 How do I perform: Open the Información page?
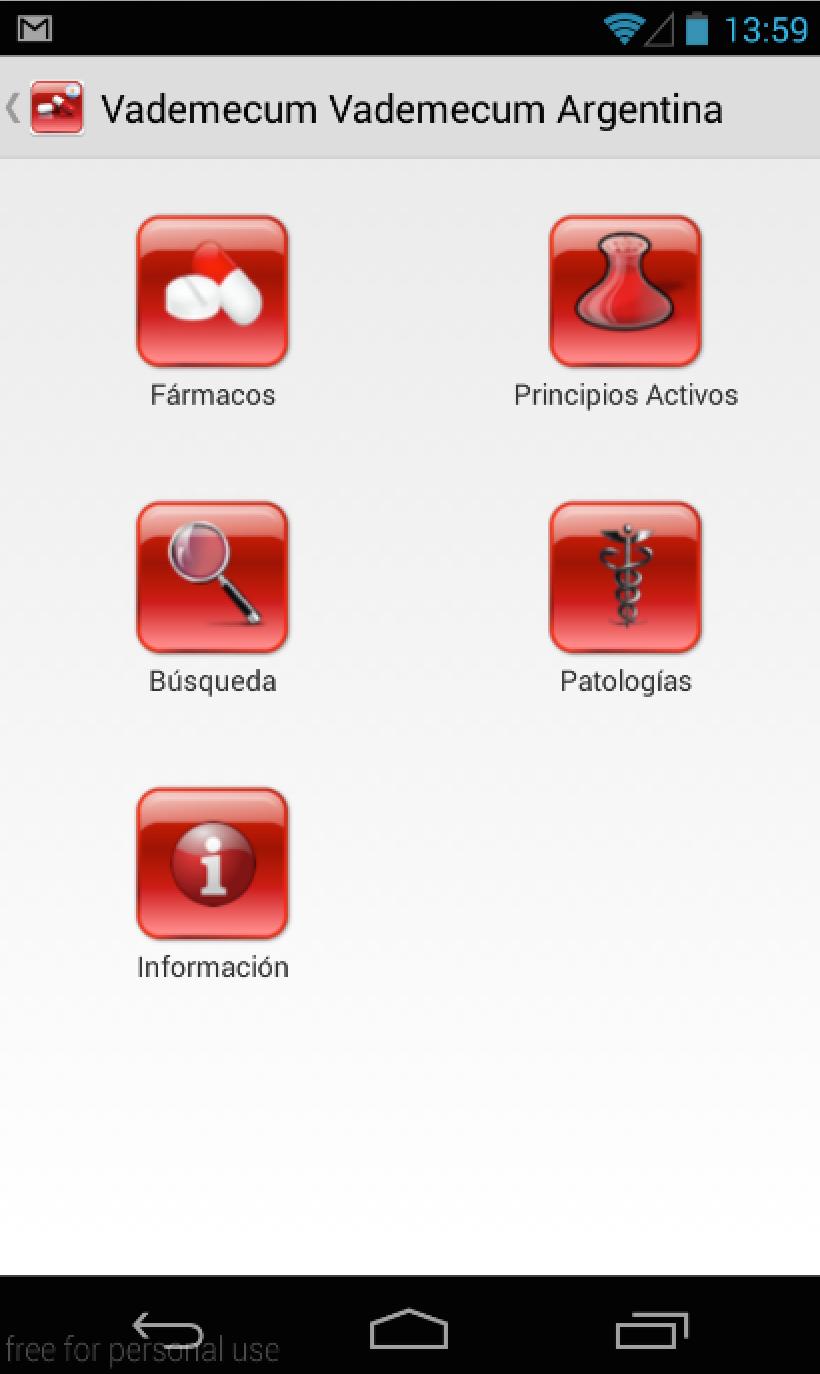[x=212, y=864]
